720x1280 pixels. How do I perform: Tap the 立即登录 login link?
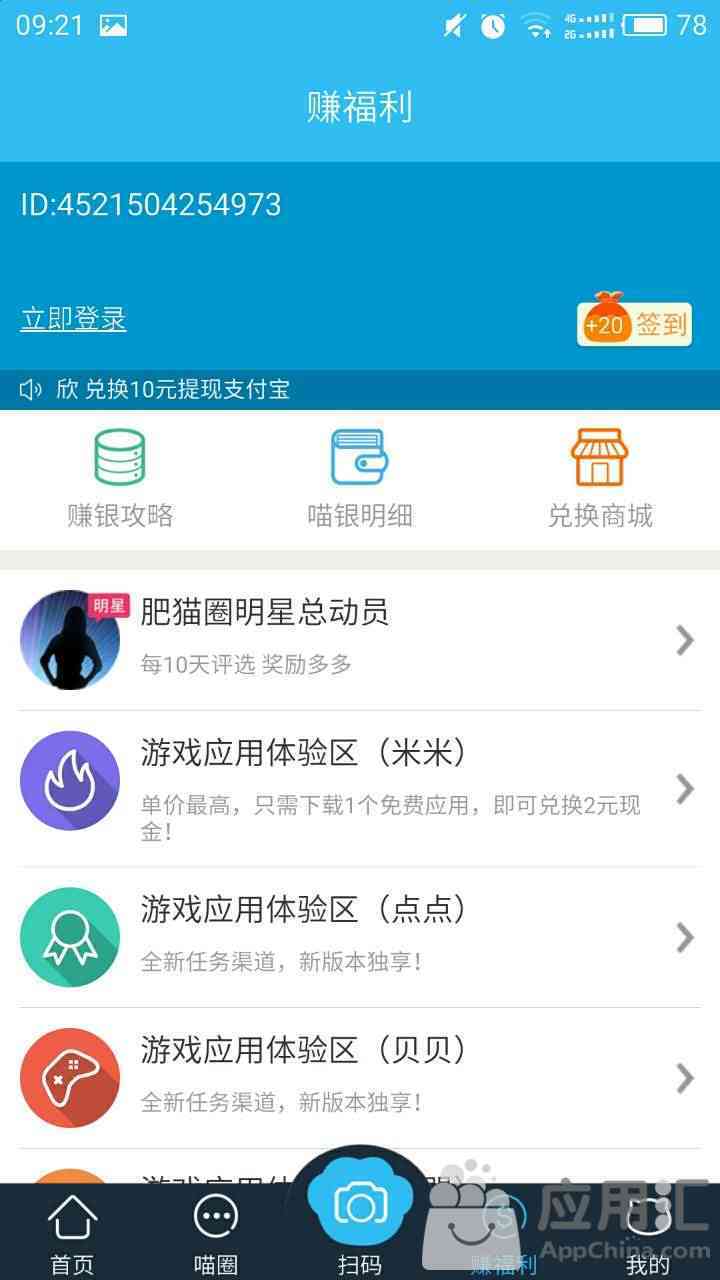(x=73, y=319)
